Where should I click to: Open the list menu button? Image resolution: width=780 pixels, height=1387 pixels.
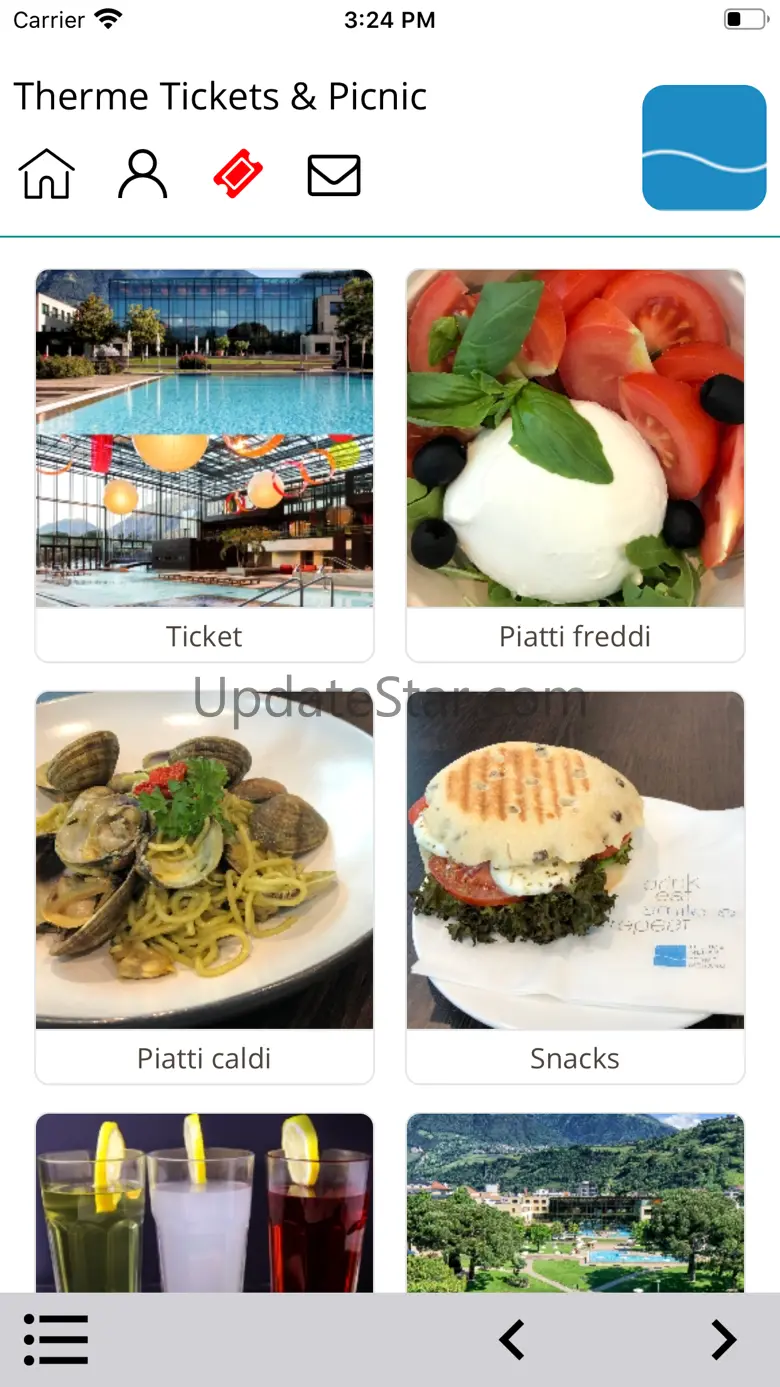click(56, 1340)
